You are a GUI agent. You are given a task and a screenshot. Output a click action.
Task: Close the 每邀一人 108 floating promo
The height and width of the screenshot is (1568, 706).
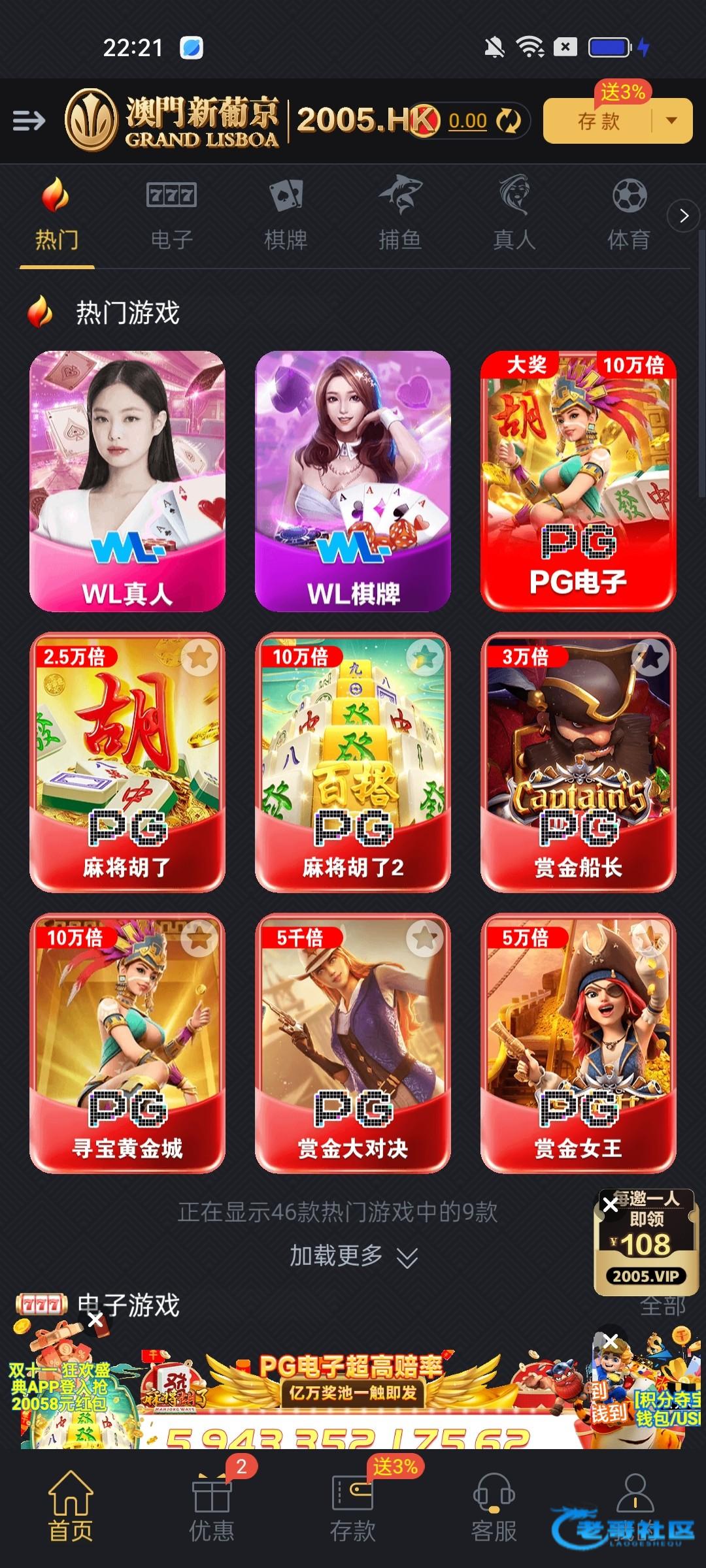[x=611, y=1204]
